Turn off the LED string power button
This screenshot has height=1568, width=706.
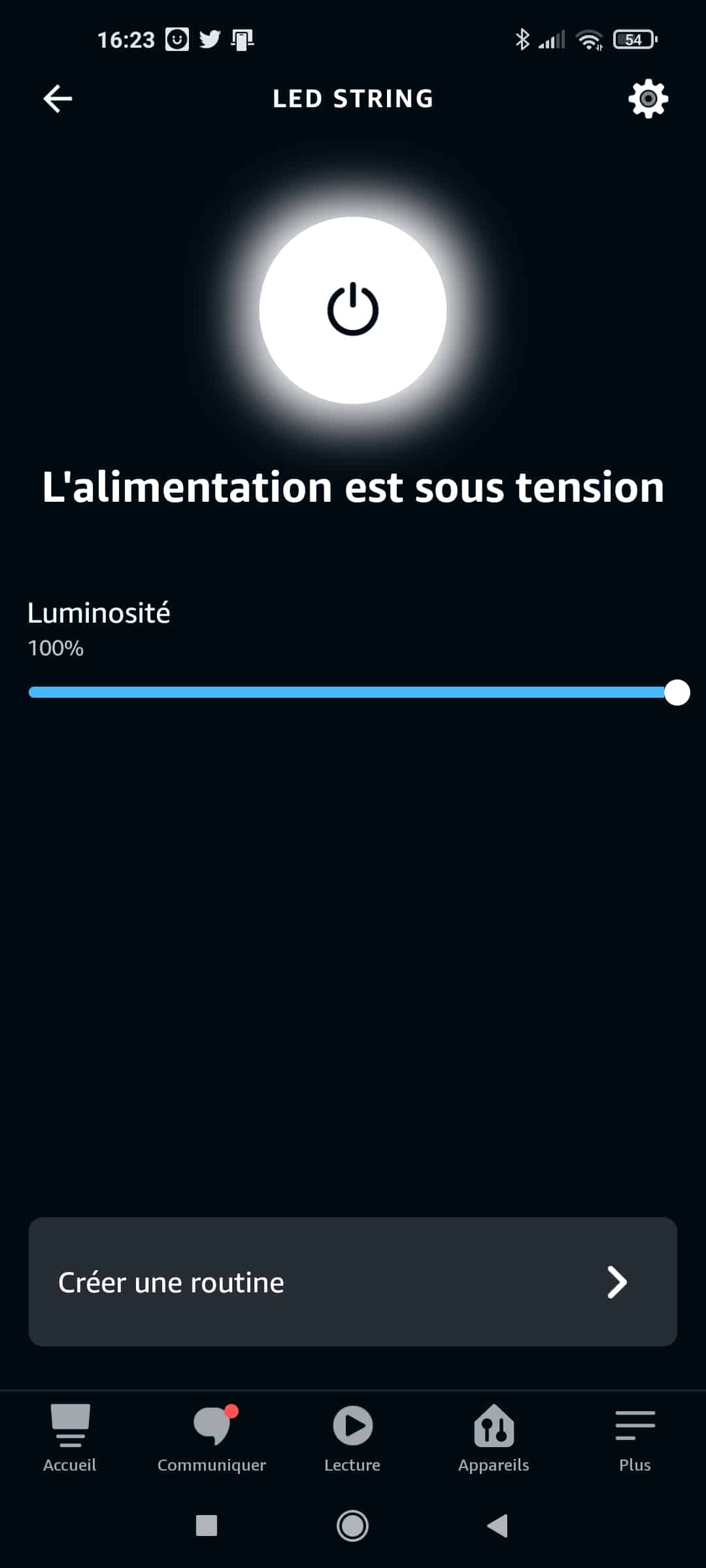[353, 310]
